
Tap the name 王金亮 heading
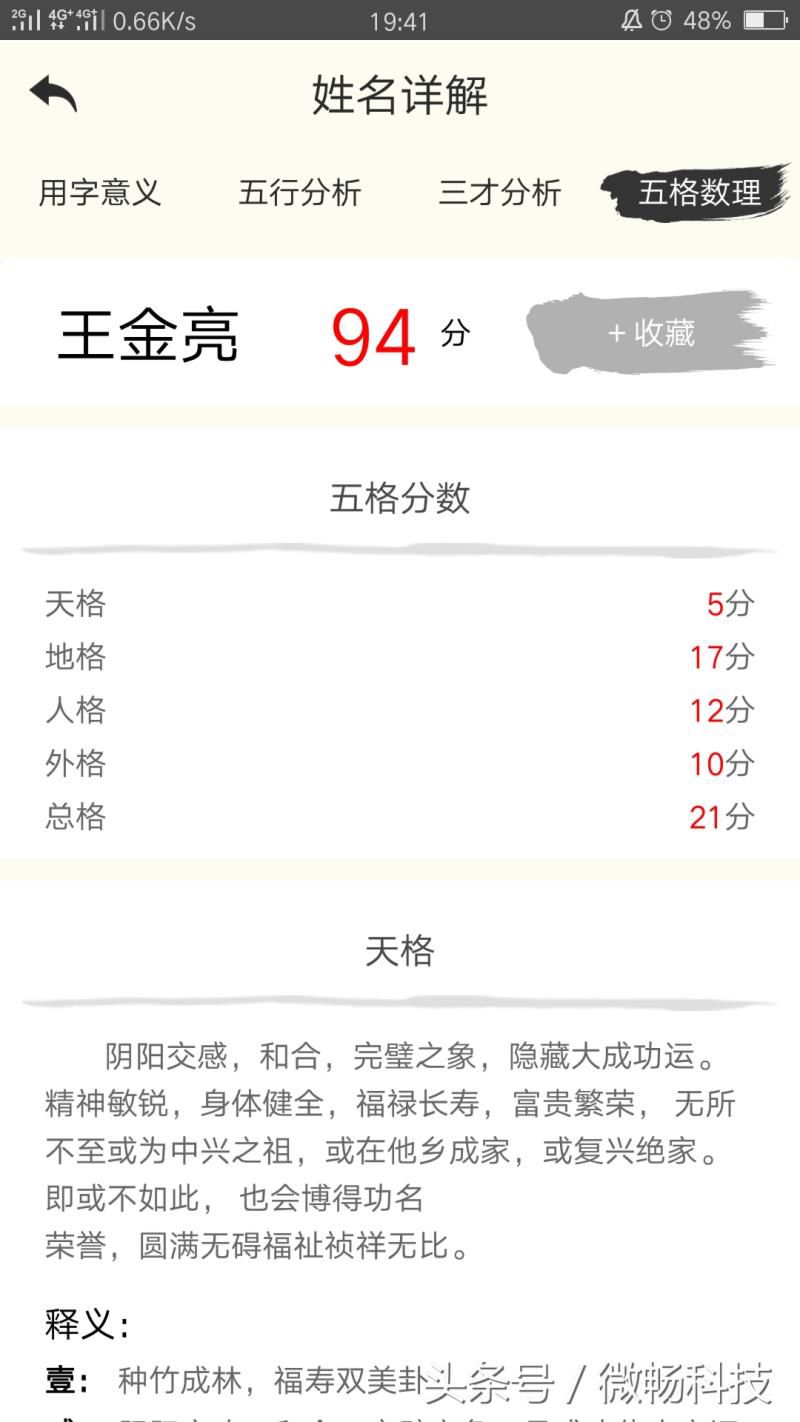pyautogui.click(x=147, y=333)
